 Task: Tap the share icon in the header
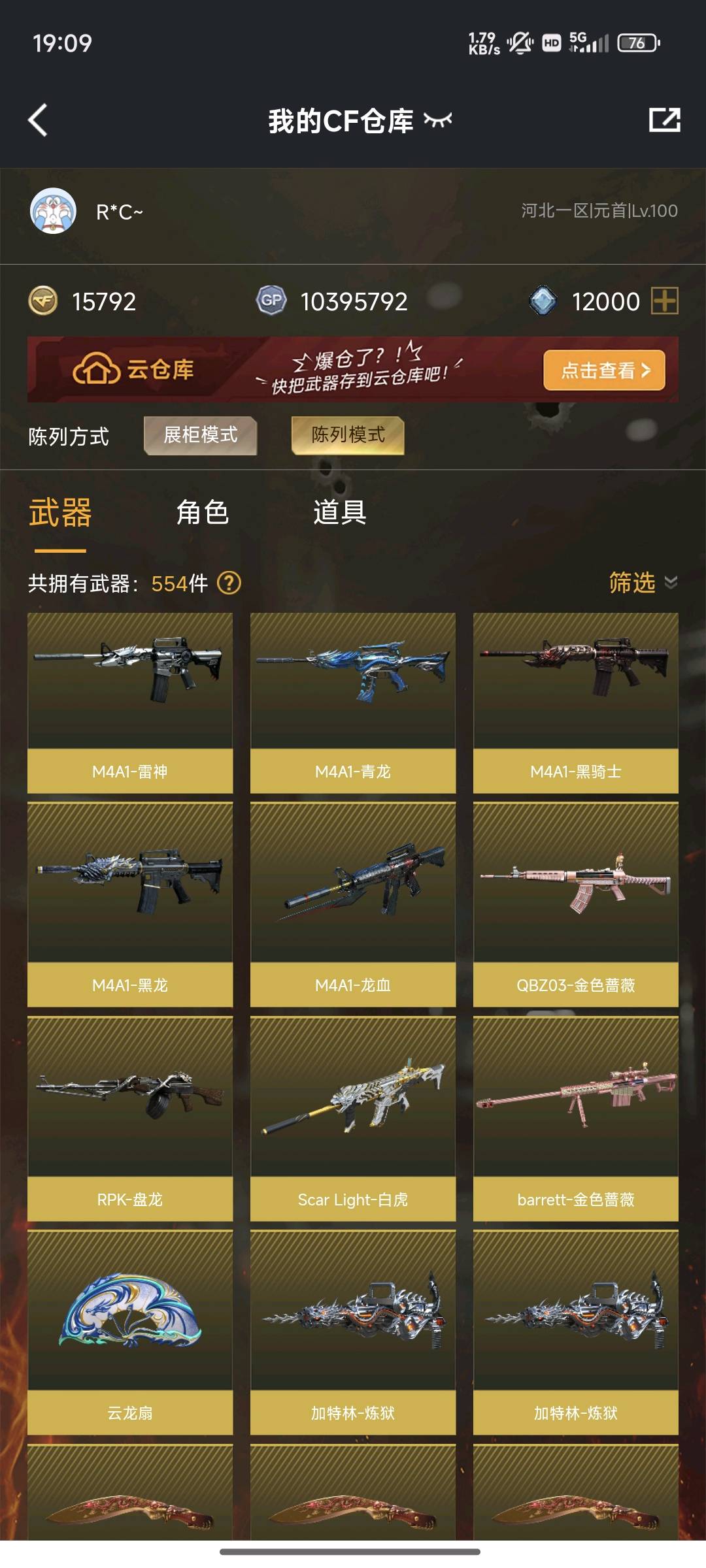click(664, 120)
